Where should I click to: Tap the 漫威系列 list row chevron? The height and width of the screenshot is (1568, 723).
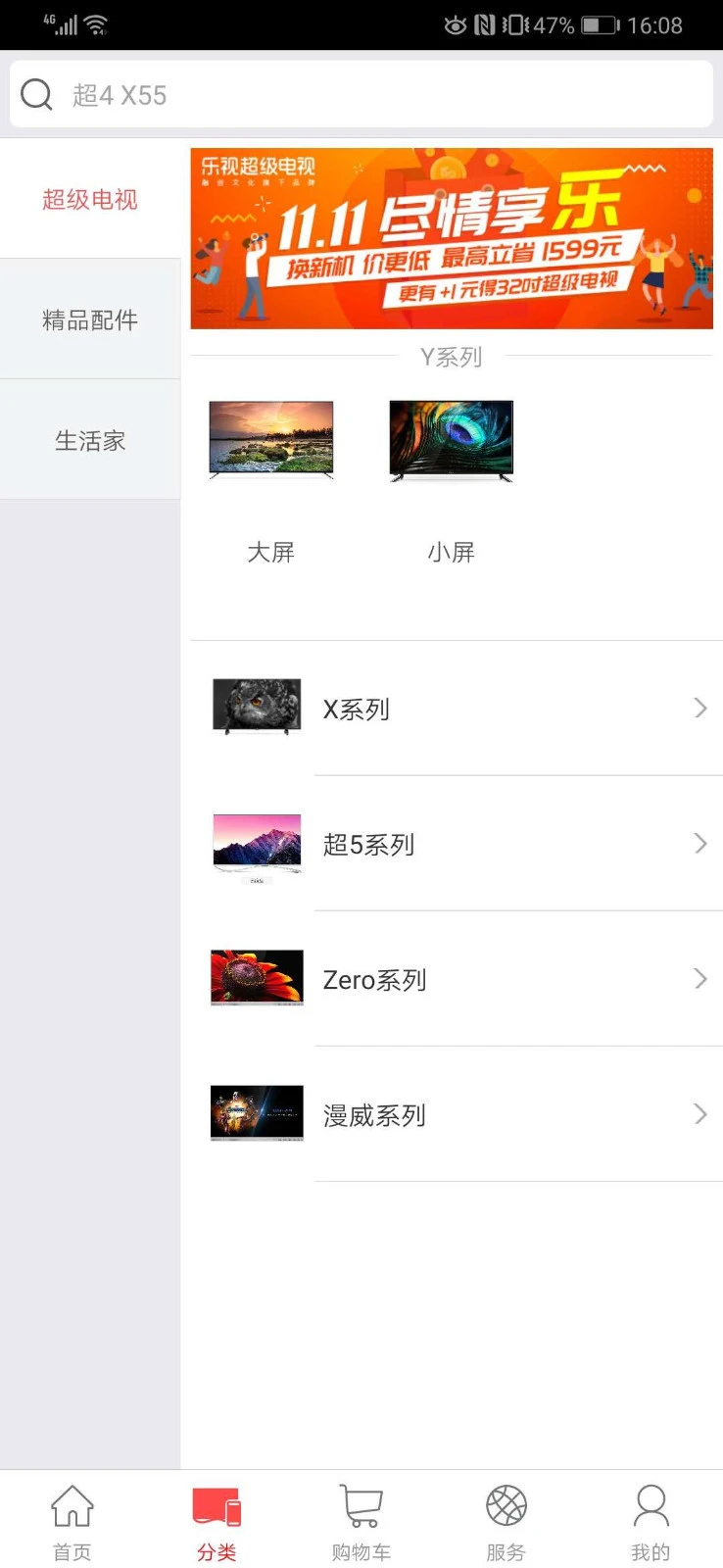[x=699, y=1114]
